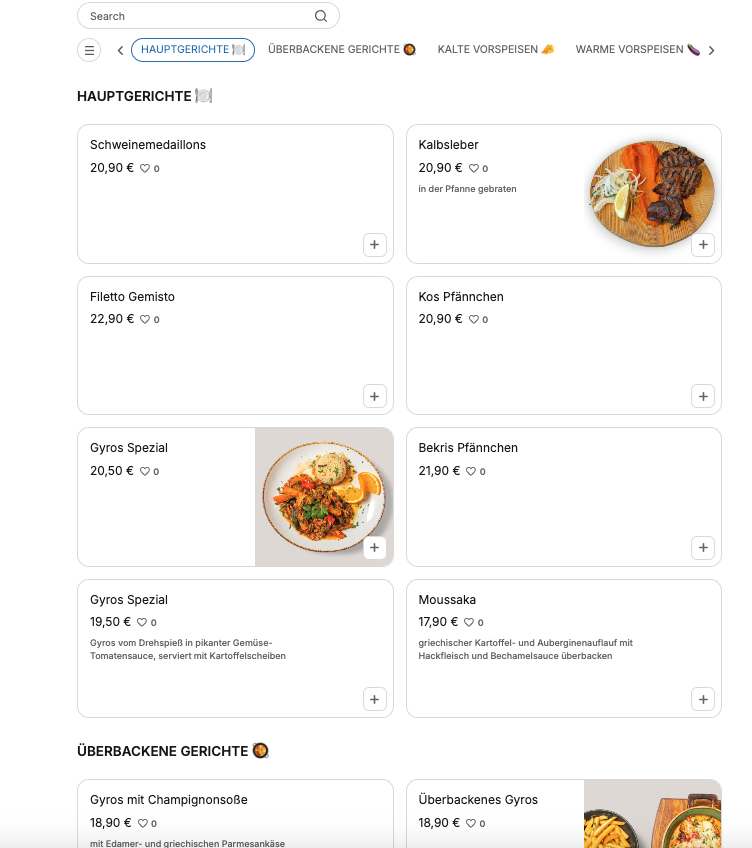Go to WARME VORSPEISEN category

637,50
